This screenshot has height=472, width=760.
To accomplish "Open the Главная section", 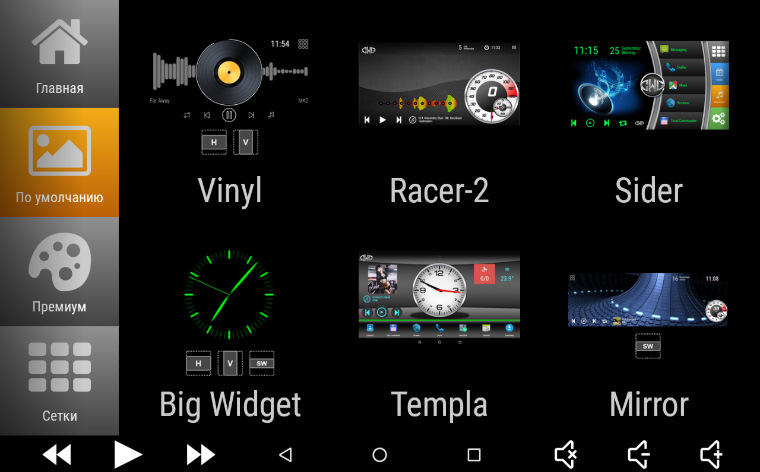I will 59,54.
